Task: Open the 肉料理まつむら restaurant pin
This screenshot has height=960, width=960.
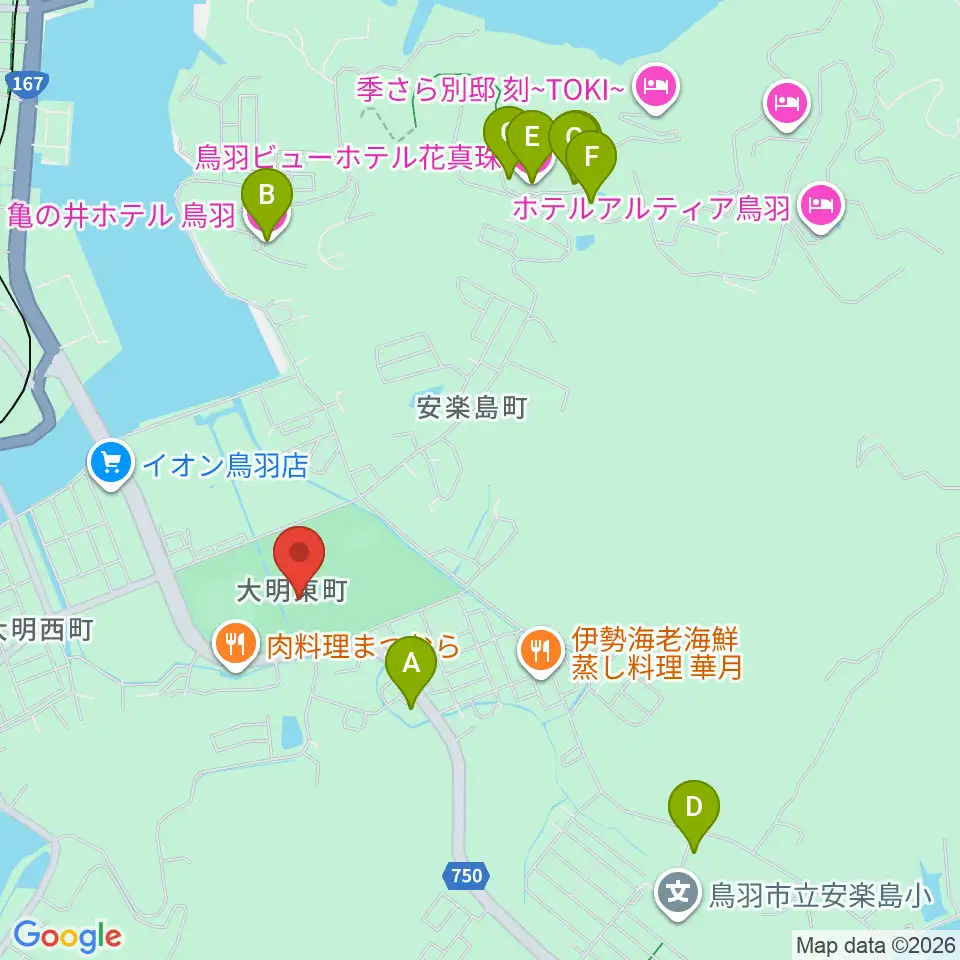Action: tap(236, 645)
